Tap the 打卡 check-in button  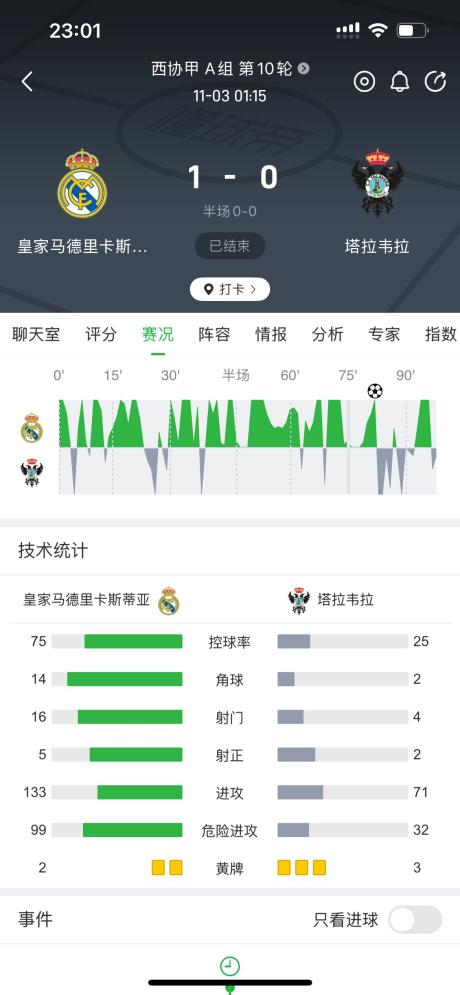point(230,289)
